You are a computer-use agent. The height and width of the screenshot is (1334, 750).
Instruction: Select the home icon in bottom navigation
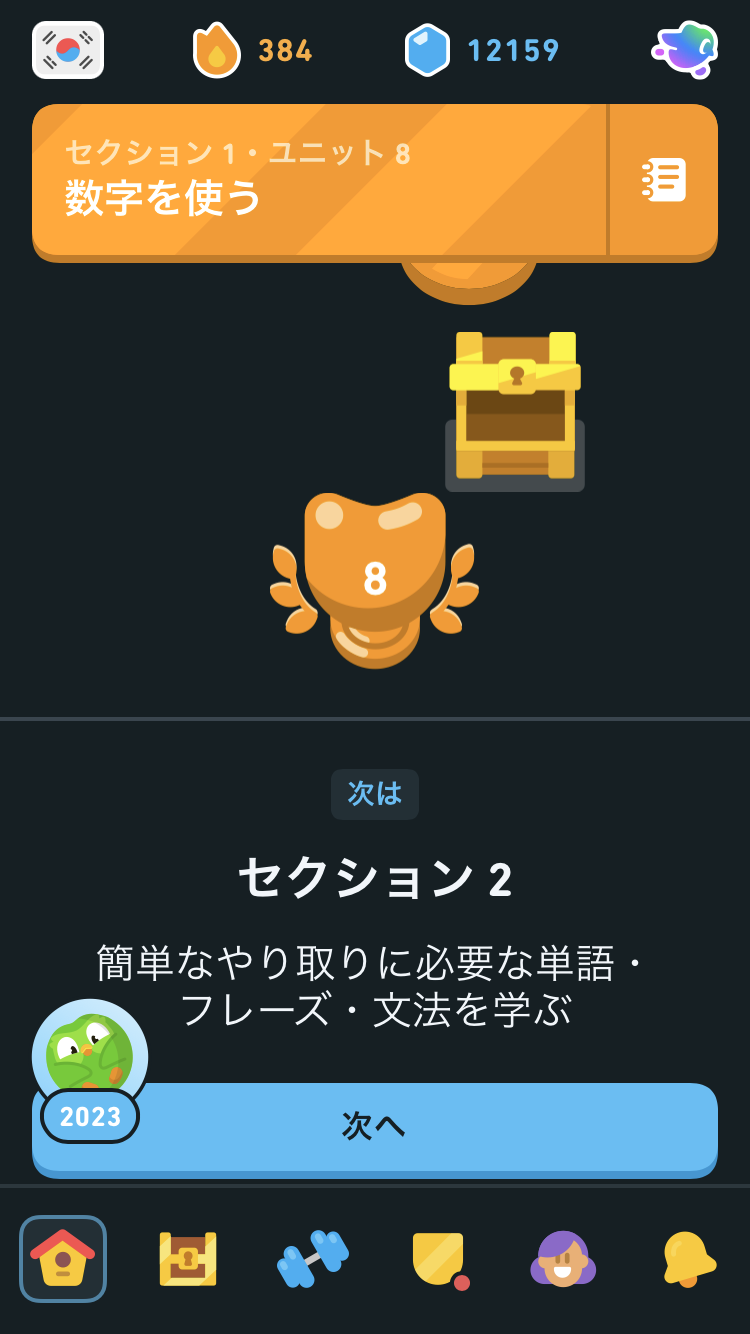pos(63,1259)
